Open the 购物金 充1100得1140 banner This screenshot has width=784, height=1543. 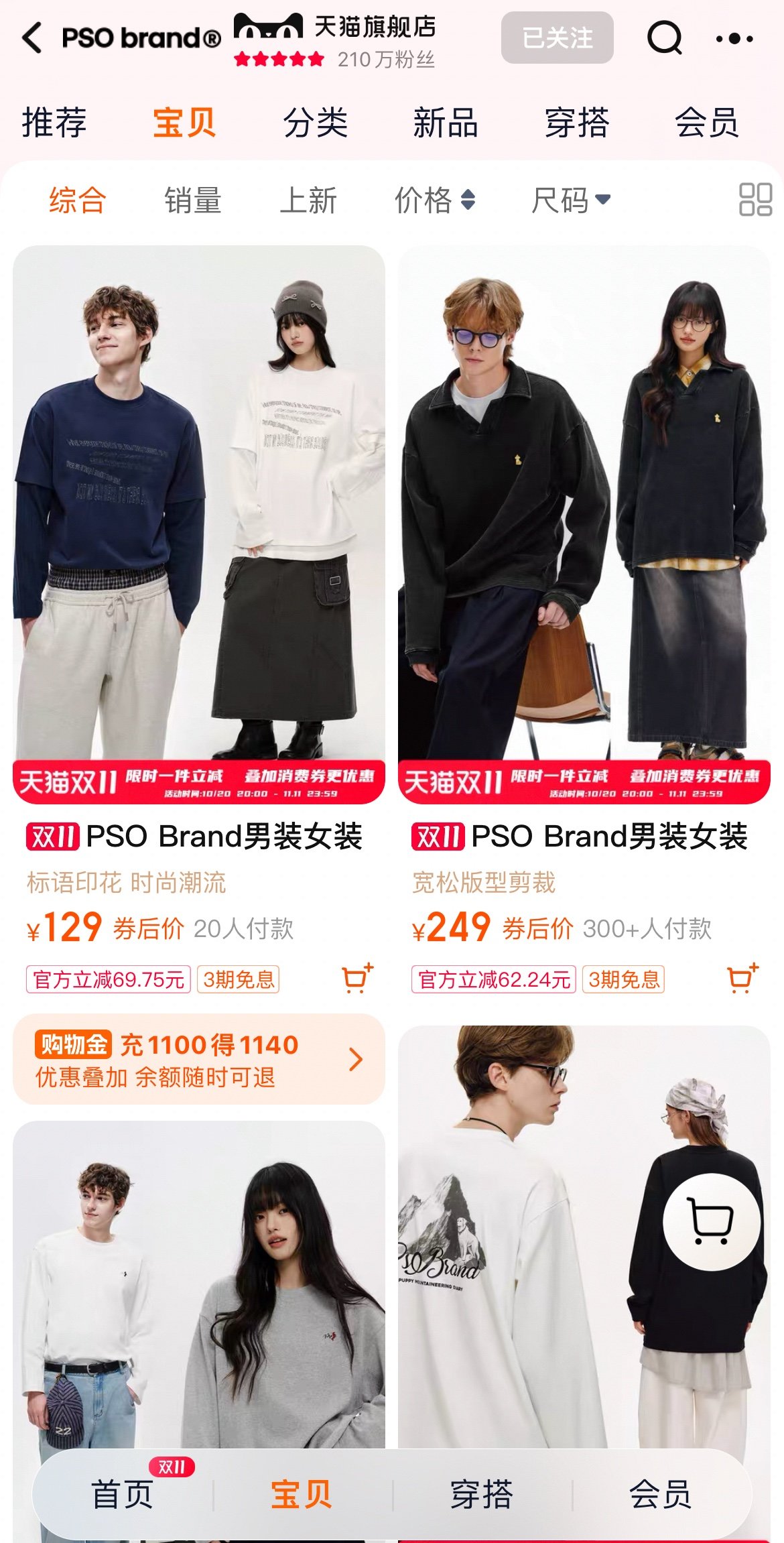point(199,1060)
